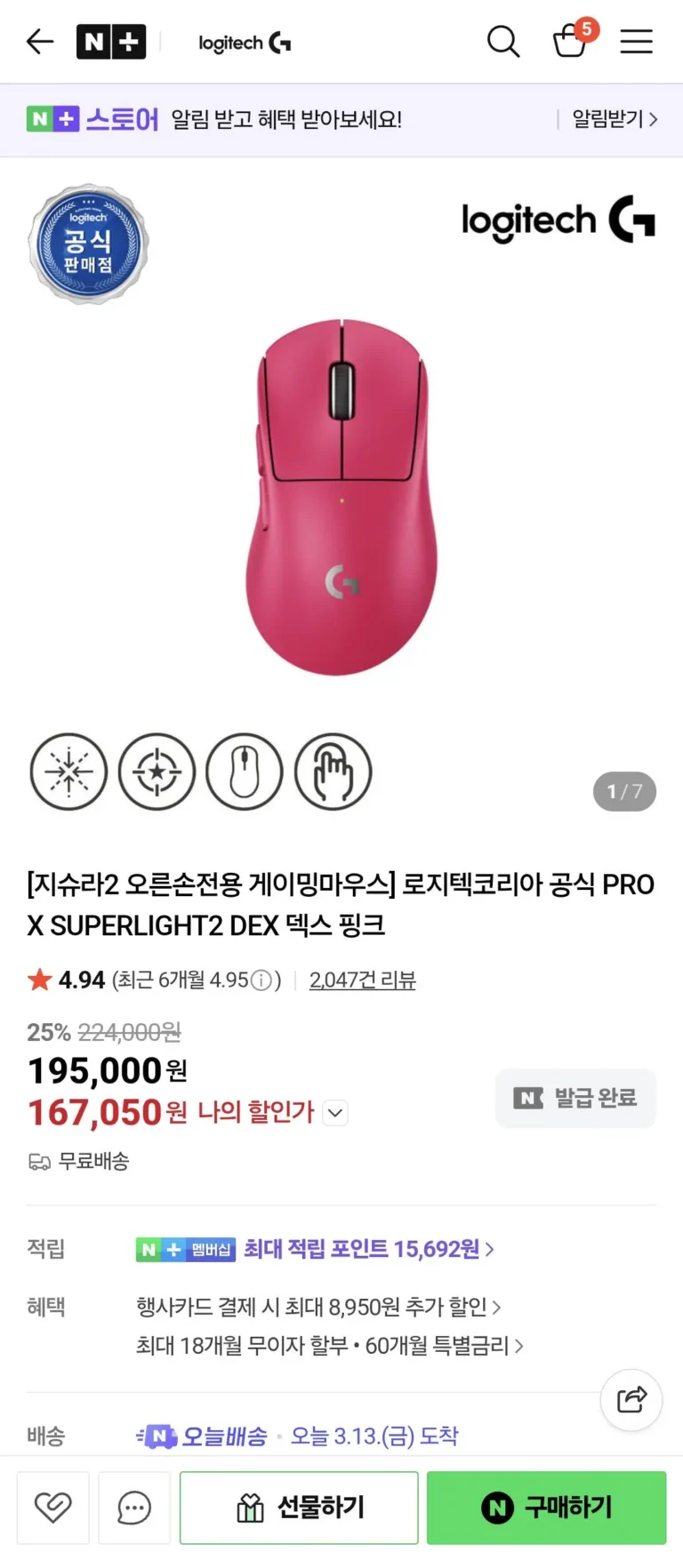Open the chat inquiry bubble icon
This screenshot has height=1568, width=683.
click(x=134, y=1508)
